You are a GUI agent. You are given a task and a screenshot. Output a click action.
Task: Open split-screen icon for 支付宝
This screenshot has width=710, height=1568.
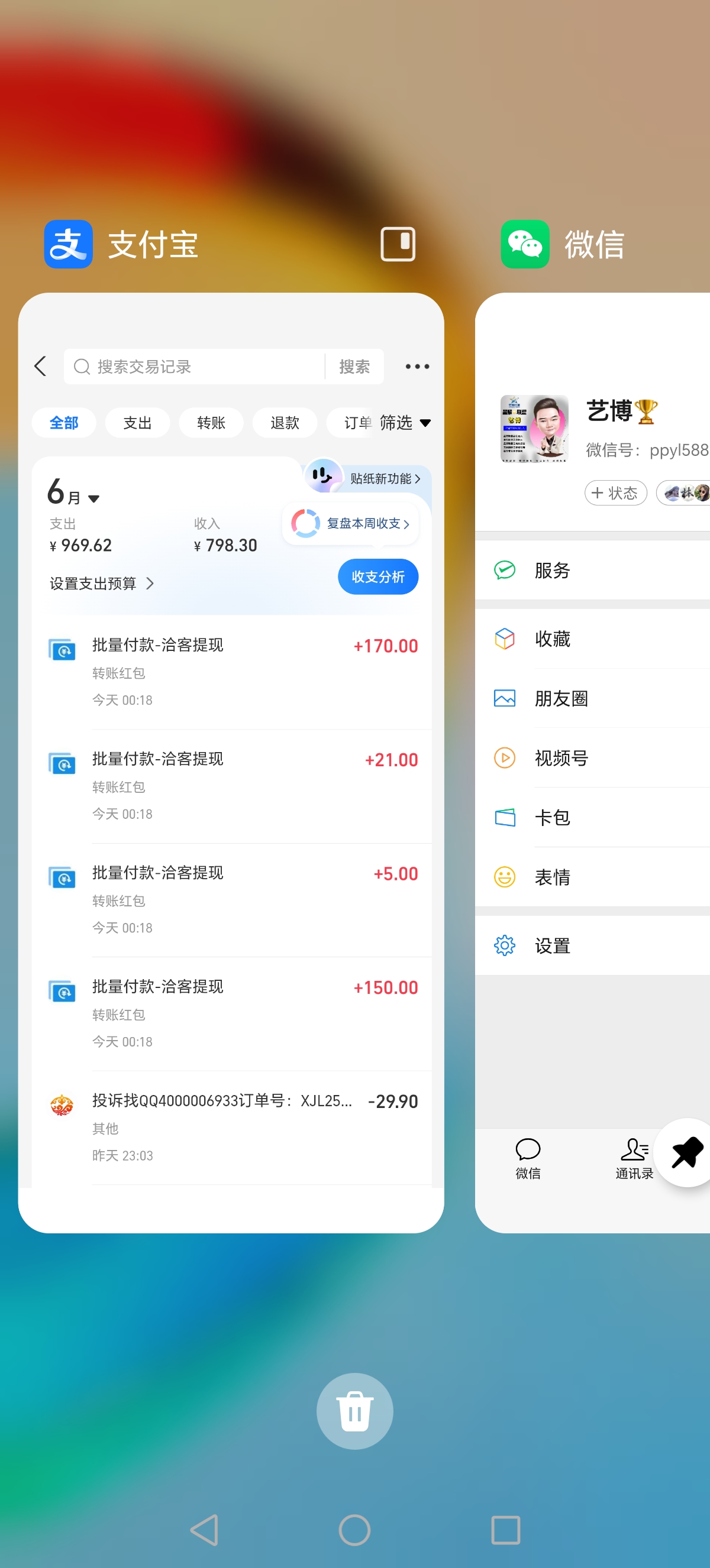tap(398, 244)
